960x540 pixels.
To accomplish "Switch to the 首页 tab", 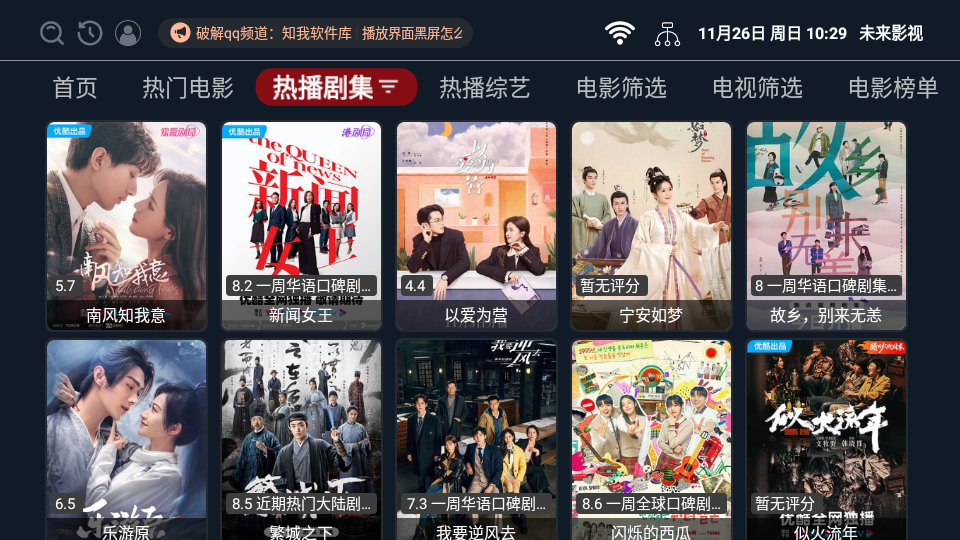I will tap(75, 88).
